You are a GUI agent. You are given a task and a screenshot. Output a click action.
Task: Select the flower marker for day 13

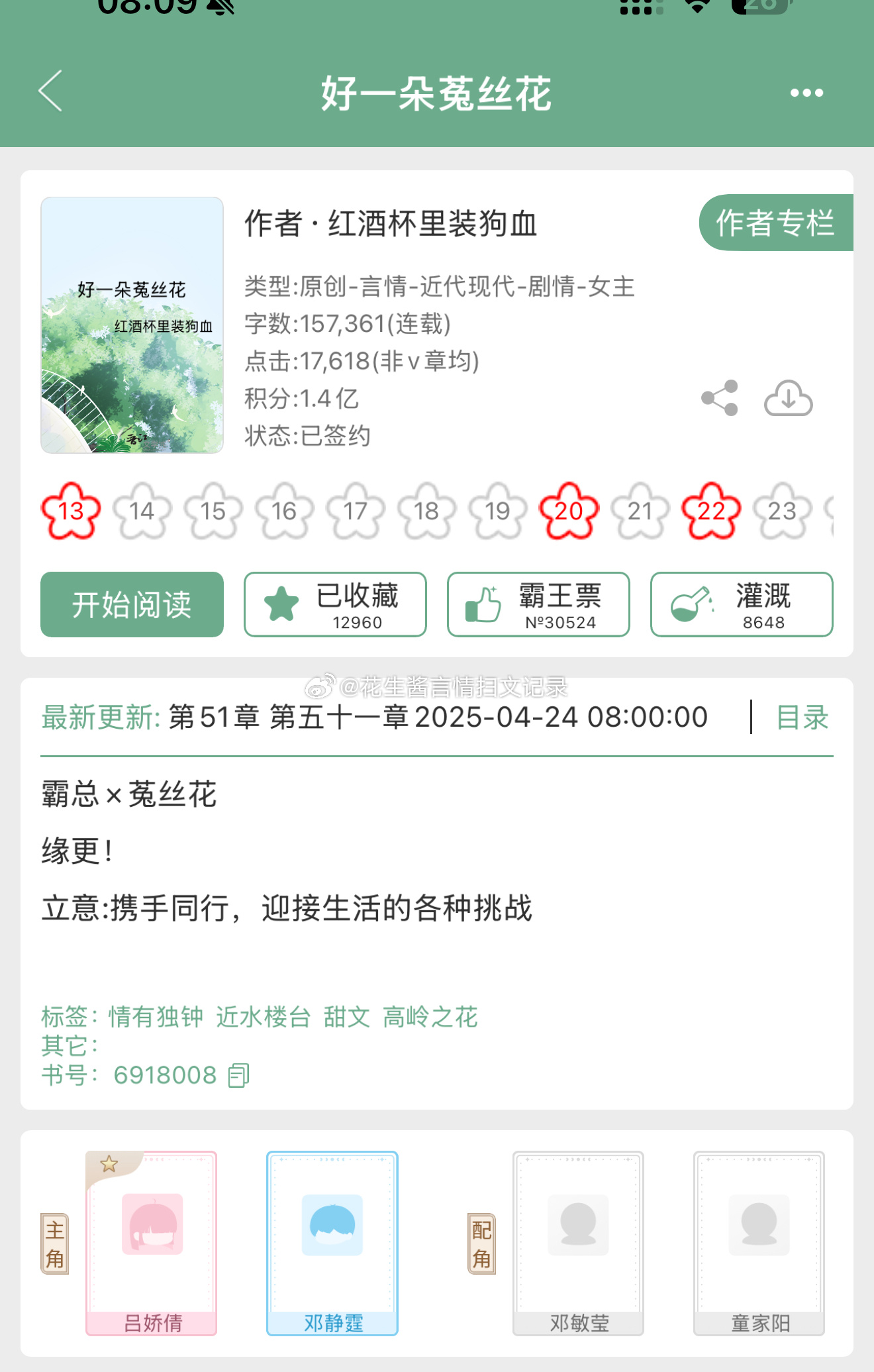point(70,510)
